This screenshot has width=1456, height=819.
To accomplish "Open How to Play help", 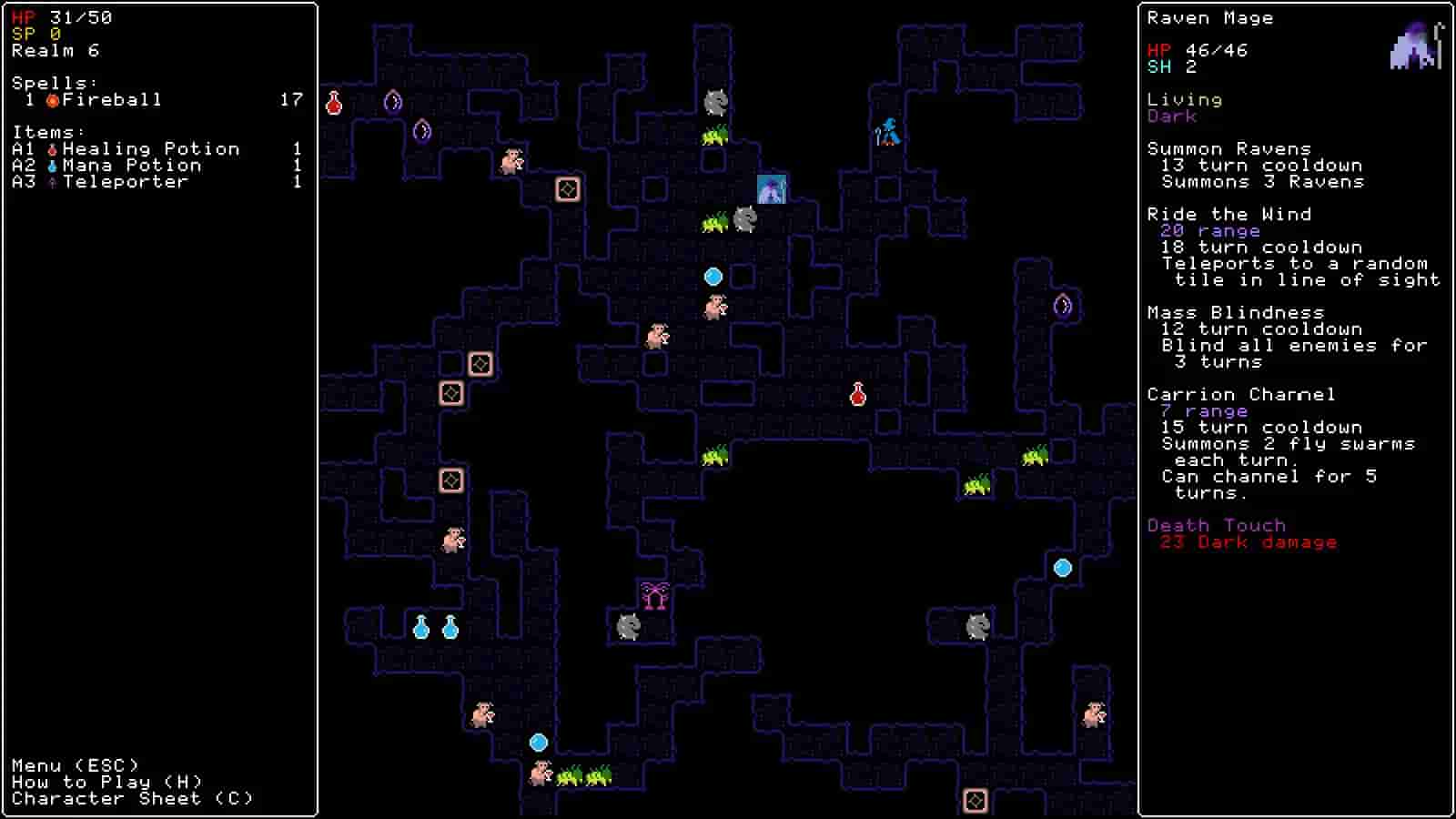I will pyautogui.click(x=106, y=782).
